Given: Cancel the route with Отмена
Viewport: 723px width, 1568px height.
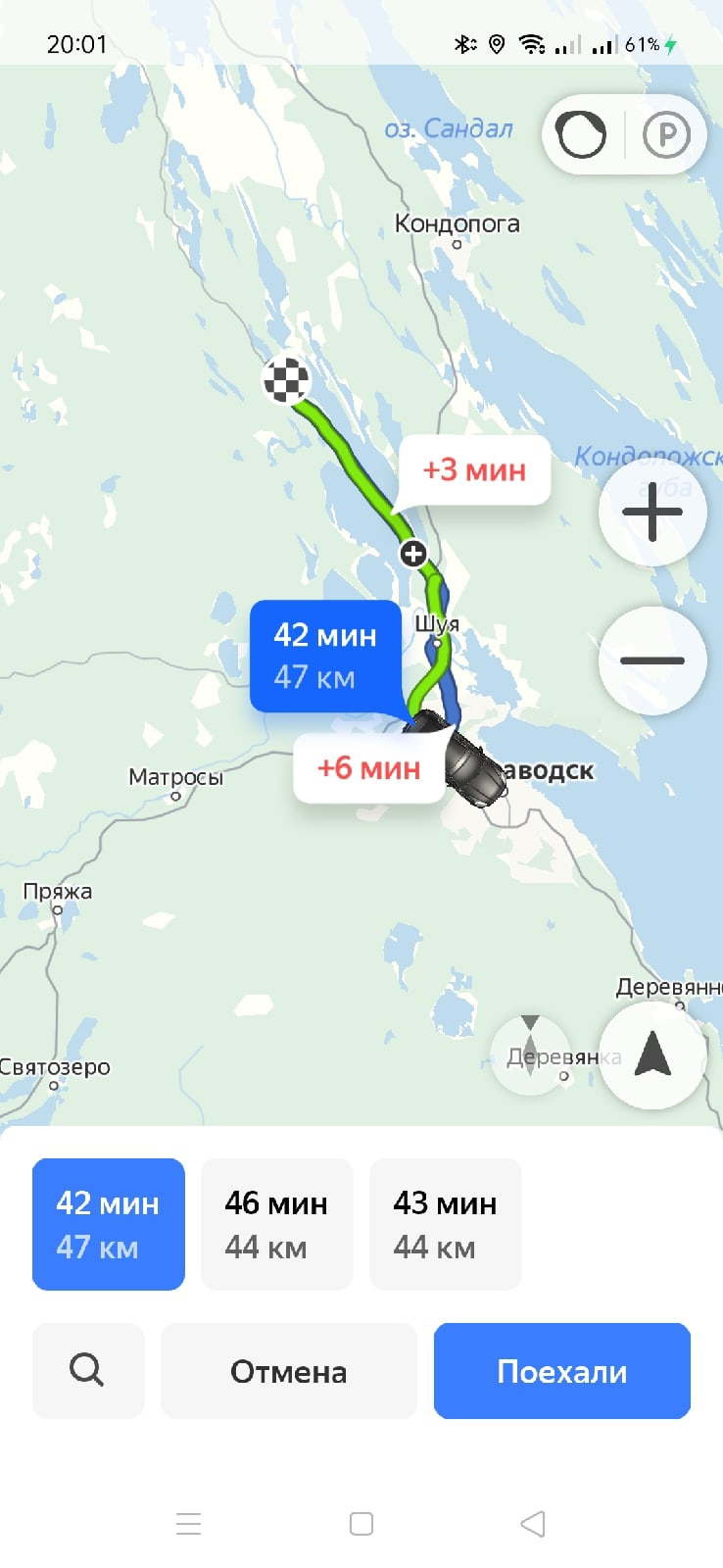Looking at the screenshot, I should 289,1370.
